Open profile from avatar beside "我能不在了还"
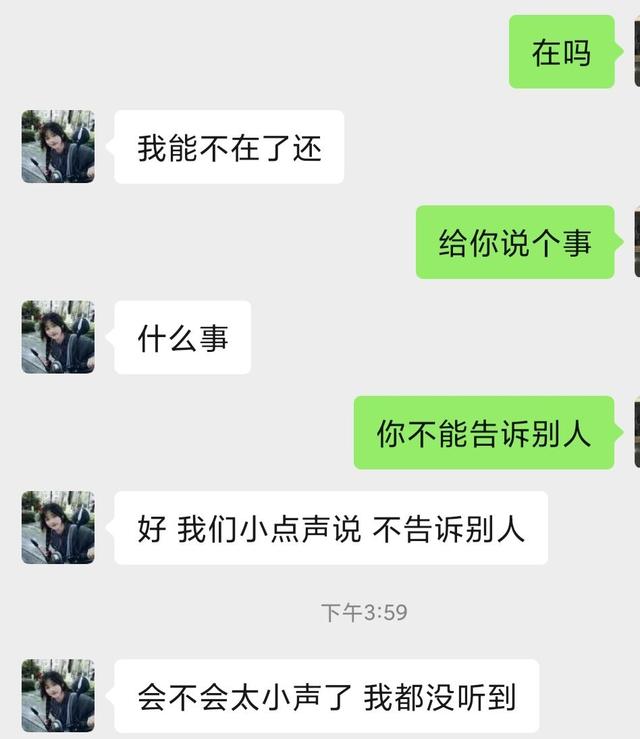Screen dimensions: 640x739 point(58,147)
